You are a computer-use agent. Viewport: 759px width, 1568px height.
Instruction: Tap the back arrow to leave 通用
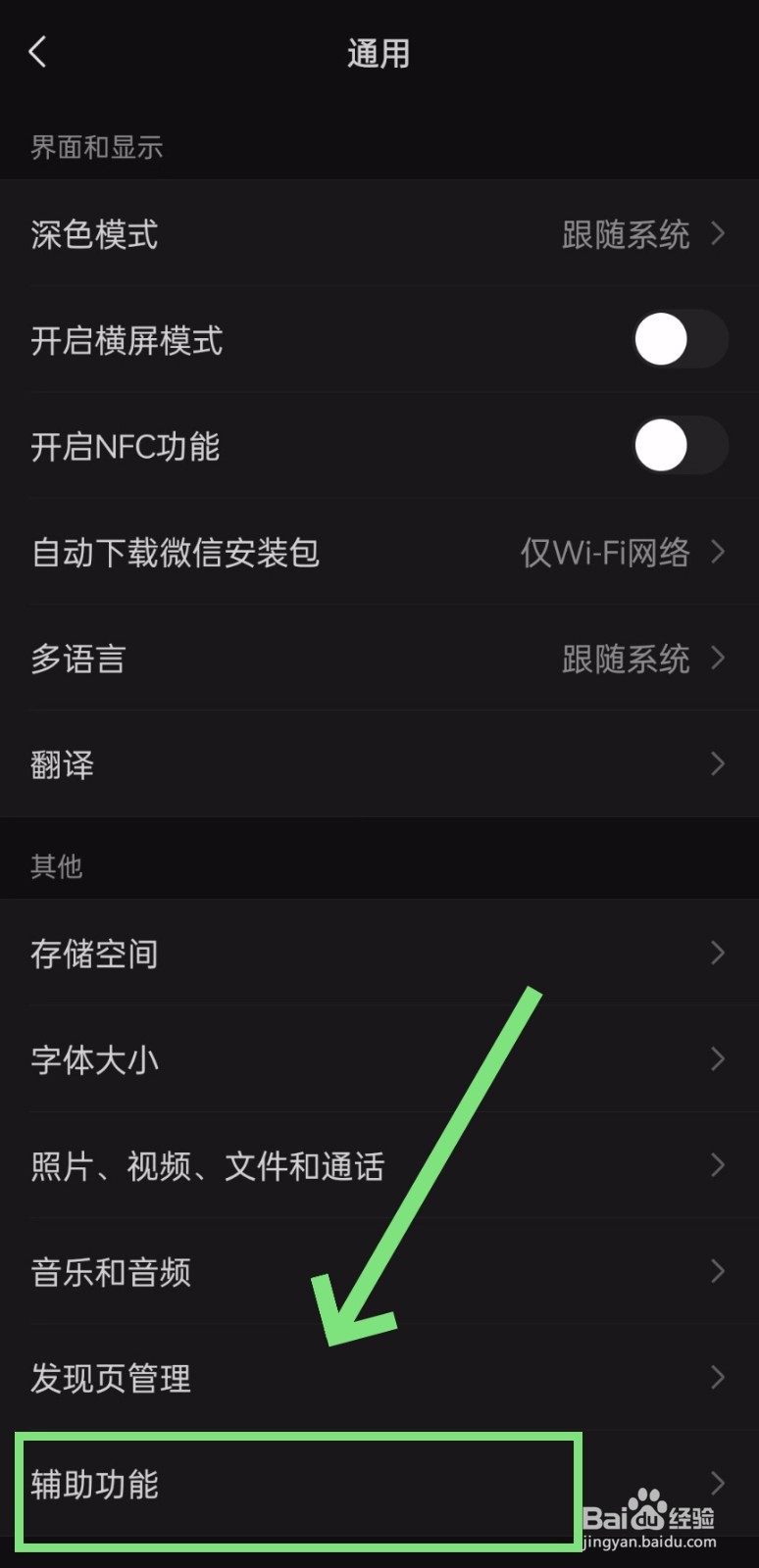(x=37, y=52)
